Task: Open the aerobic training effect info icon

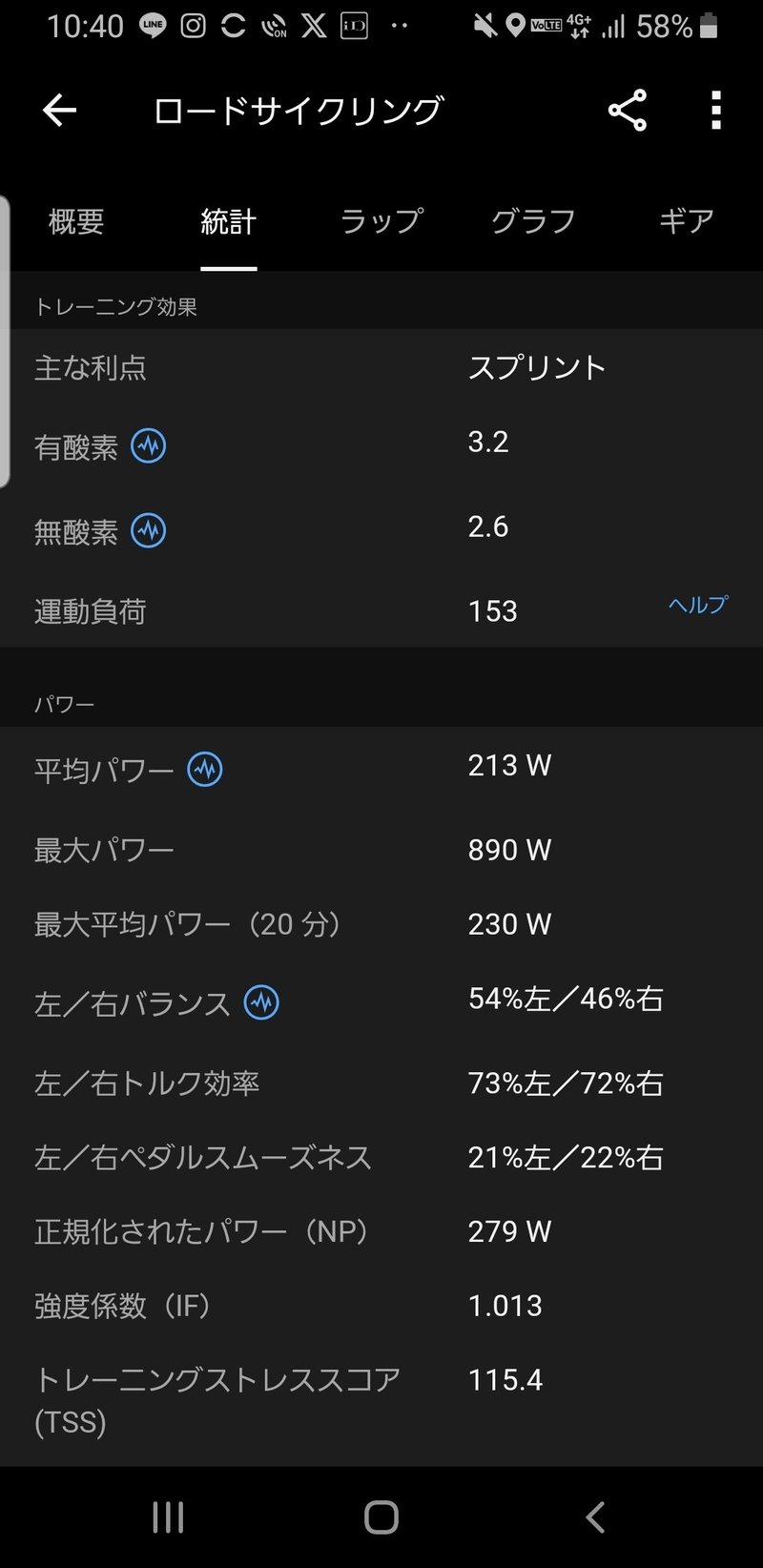Action: (148, 445)
